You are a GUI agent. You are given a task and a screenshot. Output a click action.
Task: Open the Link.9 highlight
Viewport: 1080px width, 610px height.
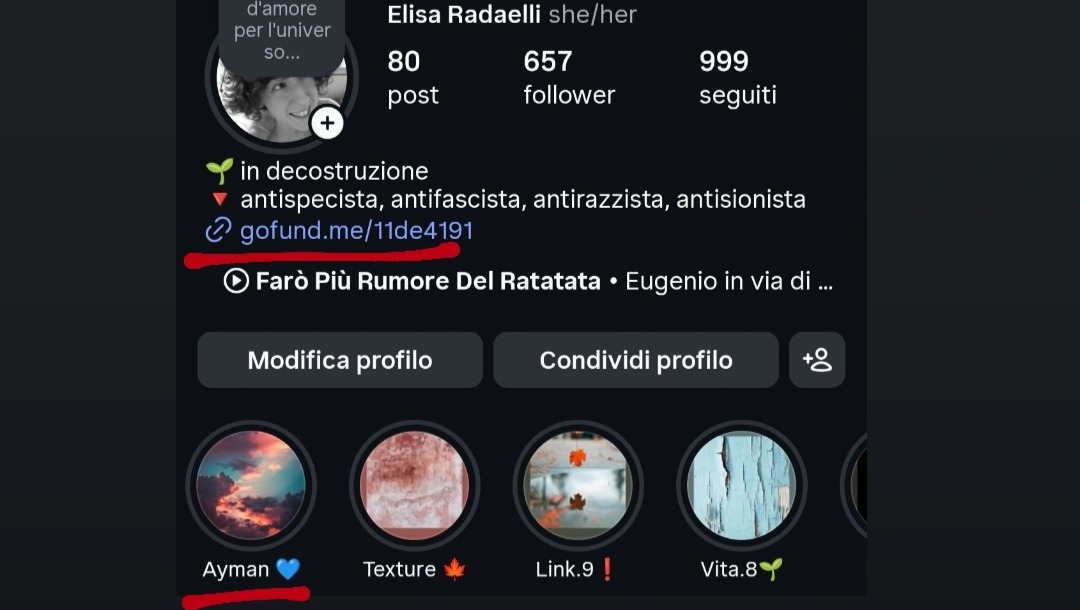coord(578,486)
